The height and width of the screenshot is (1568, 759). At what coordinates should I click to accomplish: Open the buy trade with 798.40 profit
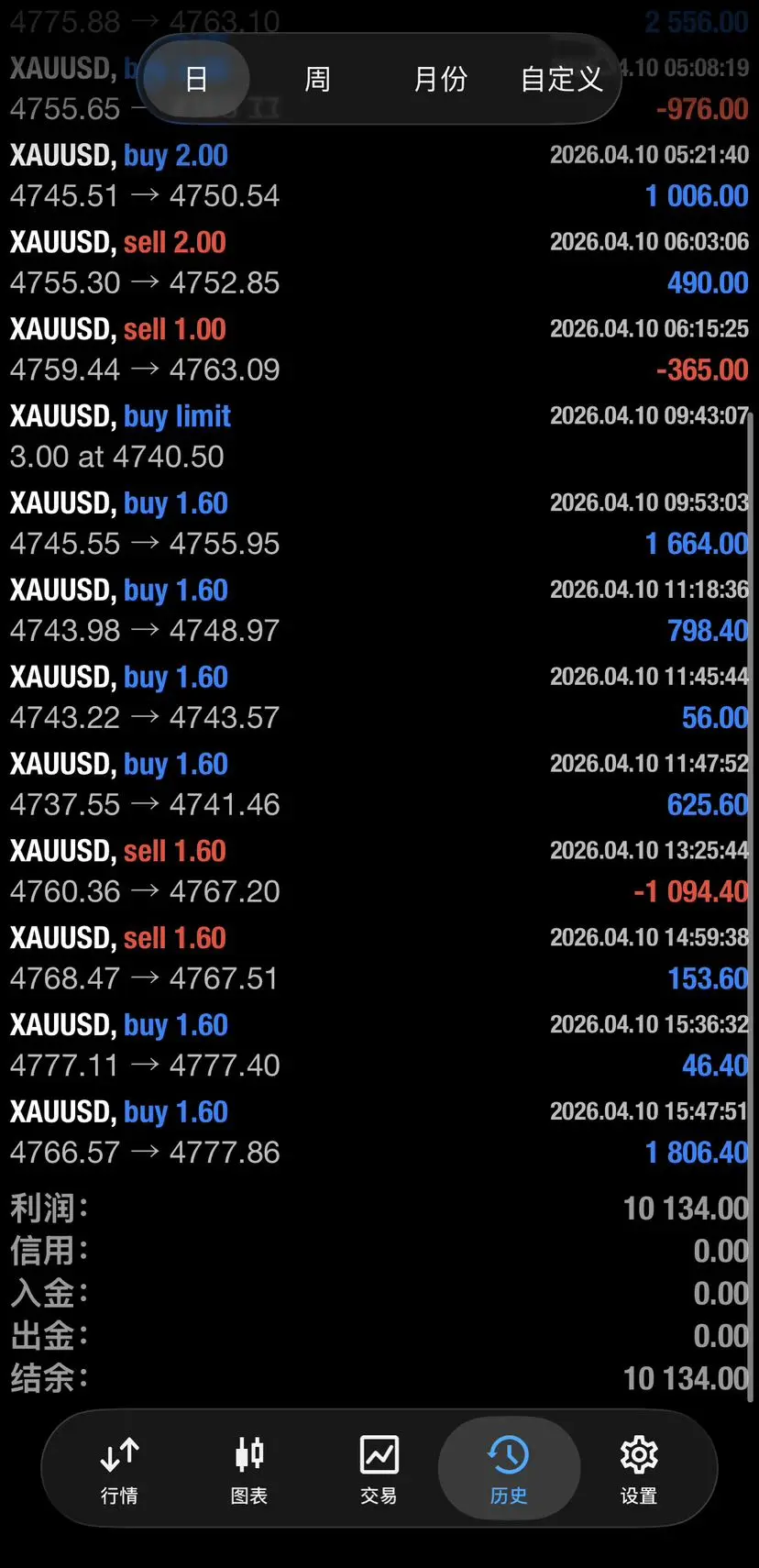click(x=379, y=611)
